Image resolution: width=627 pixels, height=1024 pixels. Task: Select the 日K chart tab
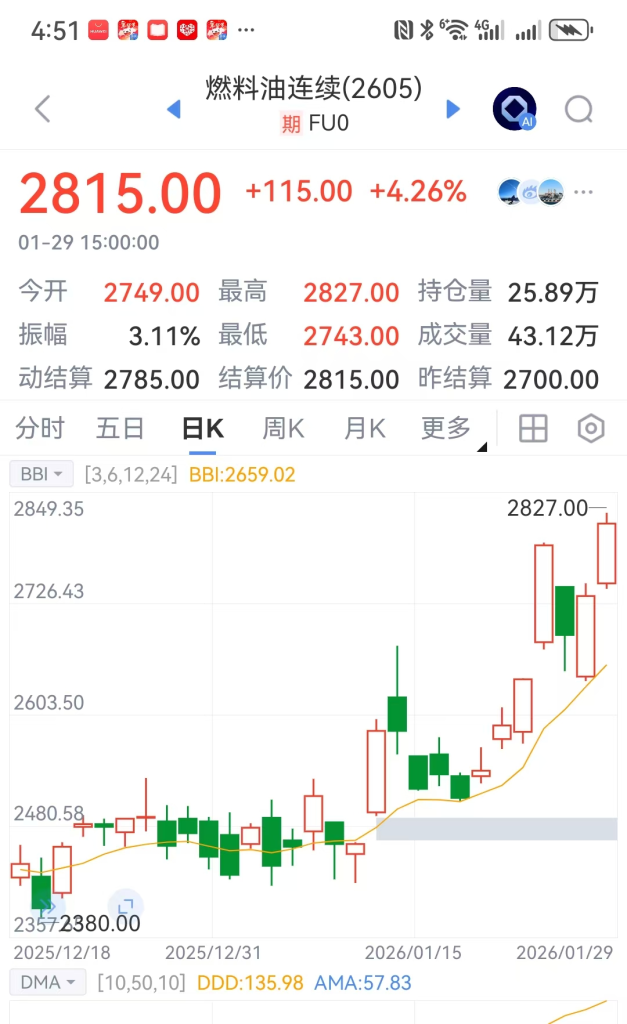(x=202, y=429)
